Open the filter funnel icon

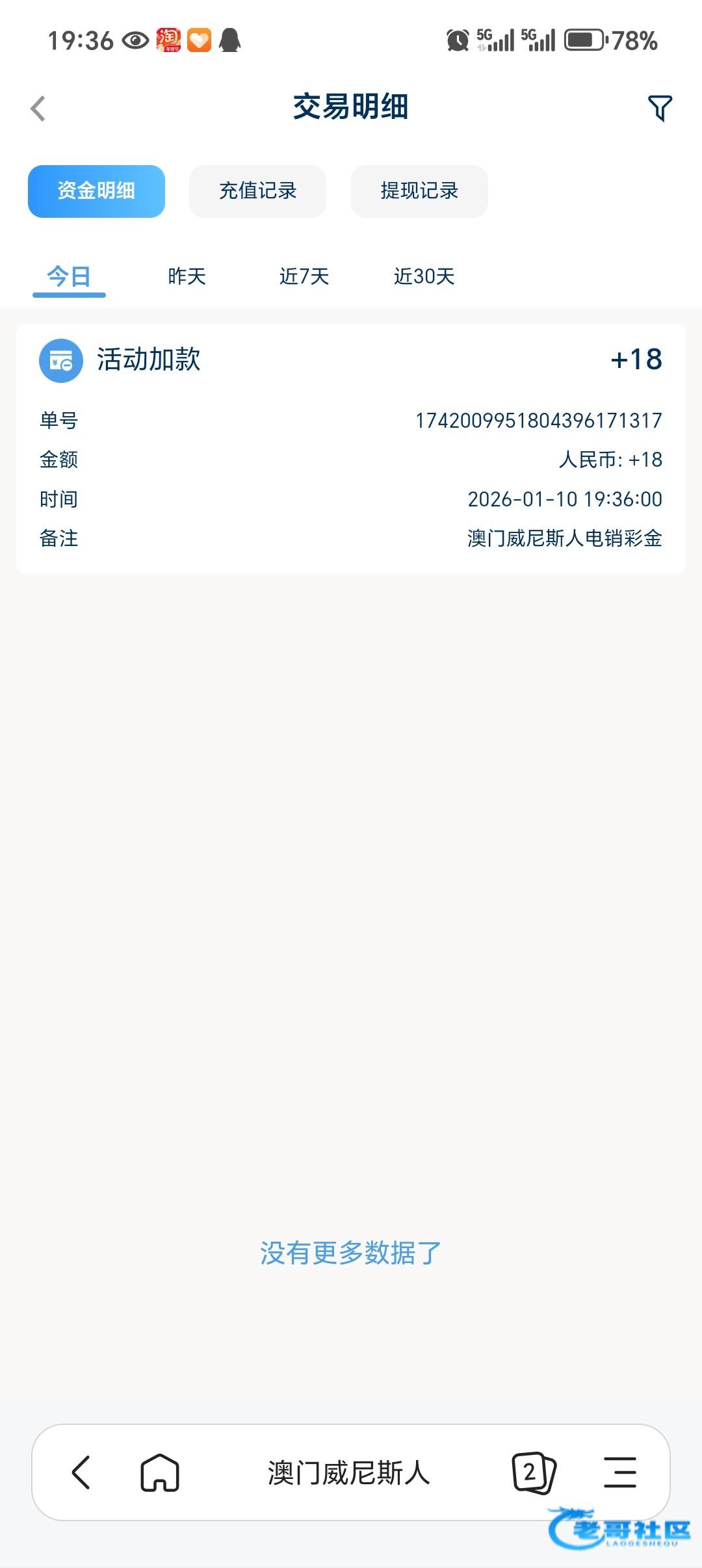pos(659,108)
